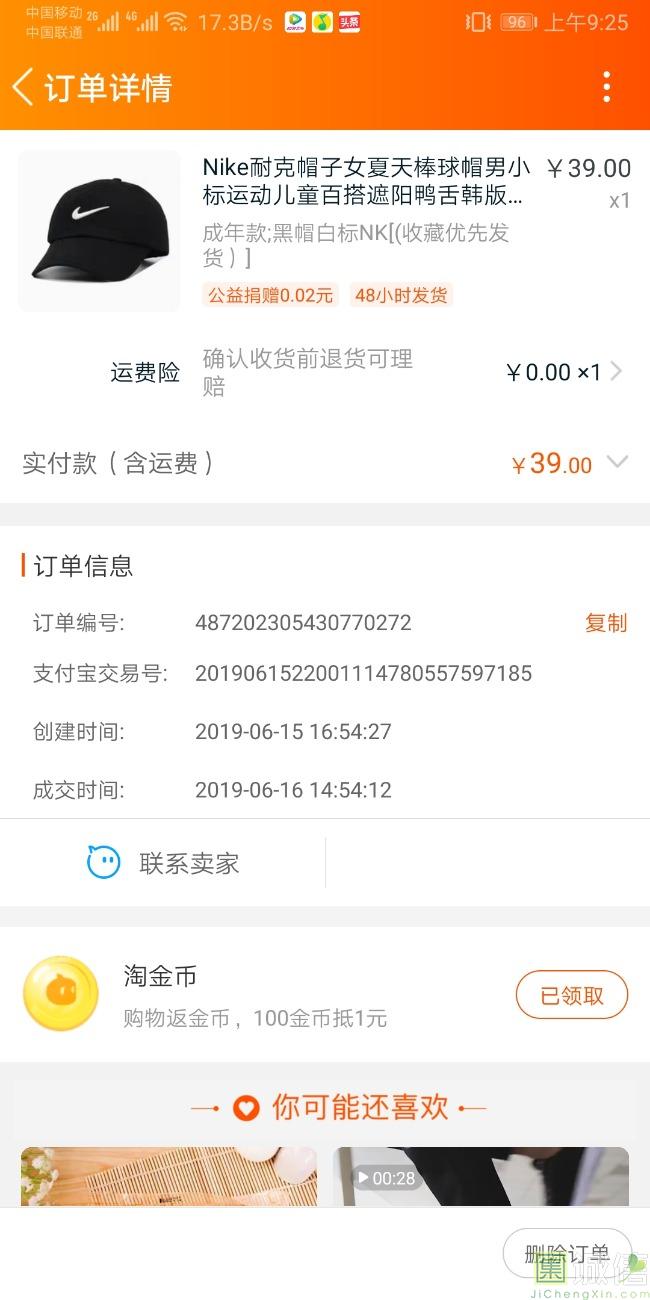Viewport: 650px width, 1300px height.
Task: Expand the 实付款 payment breakdown
Action: pyautogui.click(x=617, y=463)
